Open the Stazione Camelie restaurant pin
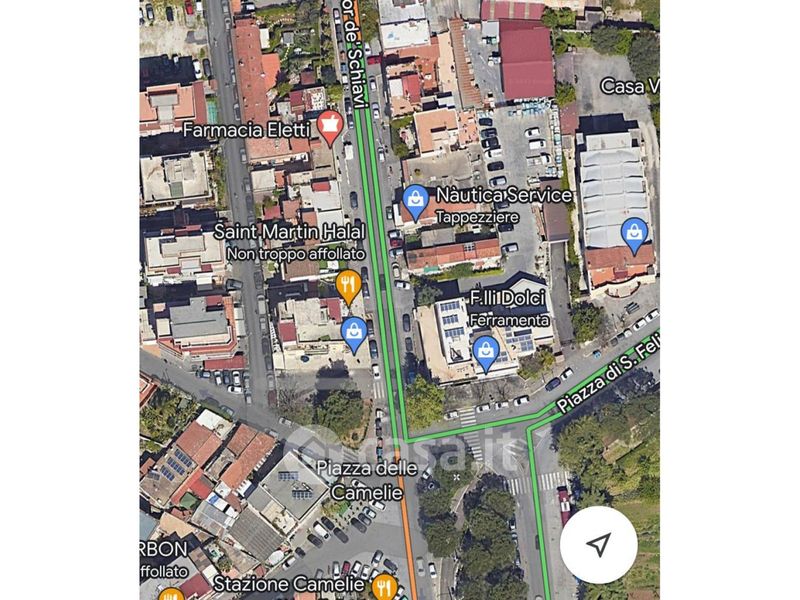Image resolution: width=800 pixels, height=600 pixels. [x=384, y=587]
